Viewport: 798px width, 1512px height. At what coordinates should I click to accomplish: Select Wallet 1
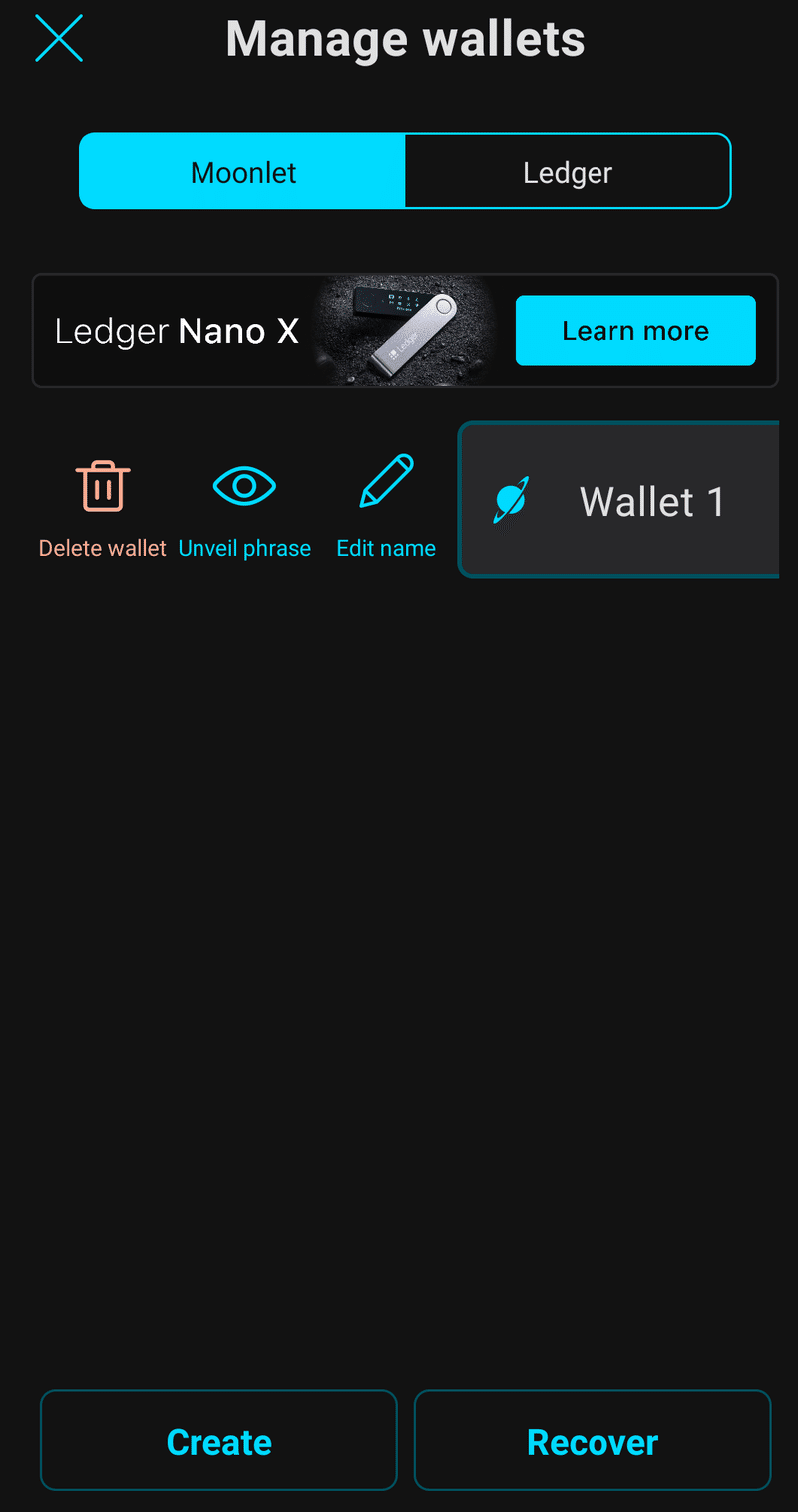click(x=620, y=501)
